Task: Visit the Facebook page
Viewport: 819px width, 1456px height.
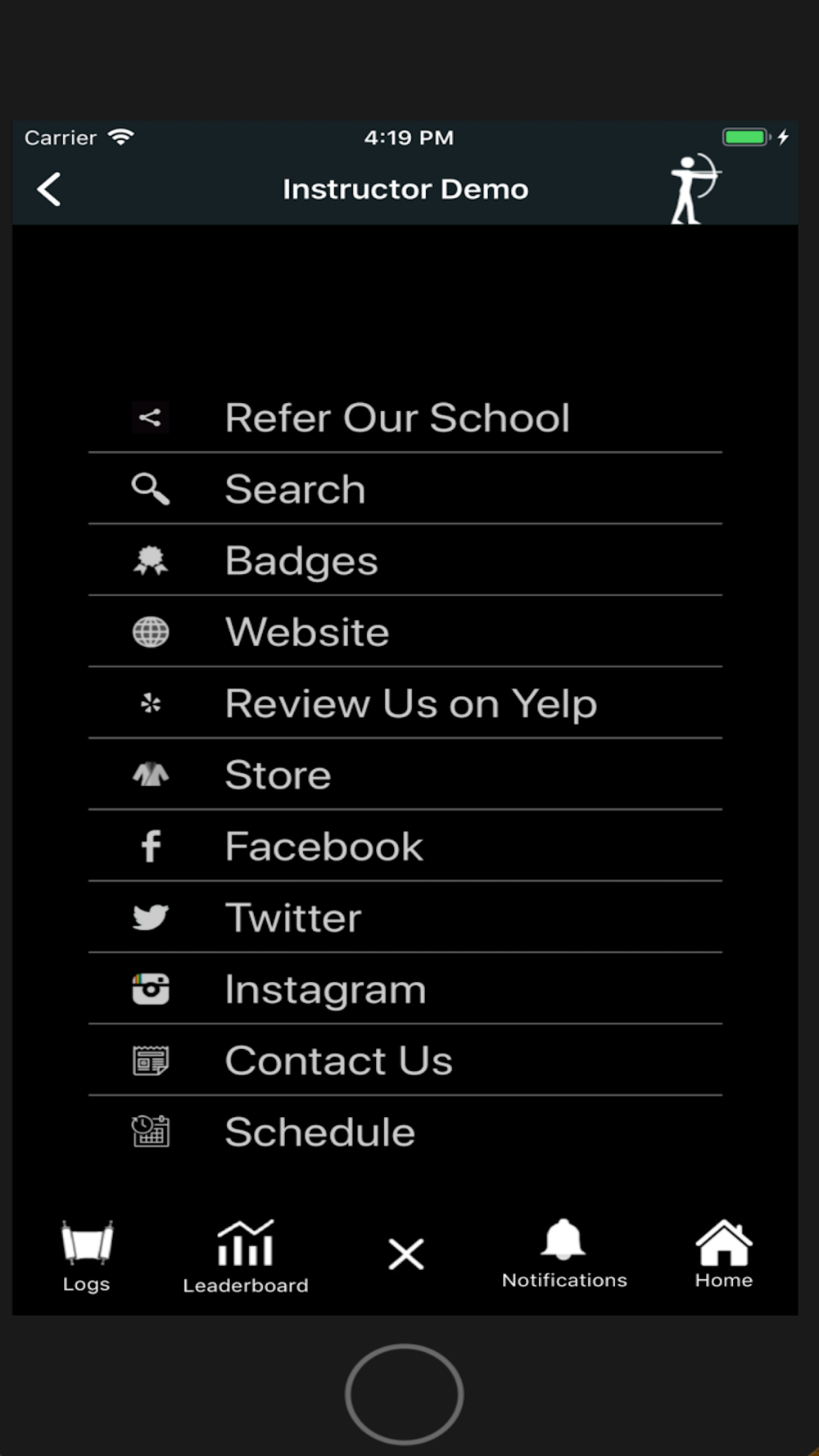Action: pyautogui.click(x=405, y=846)
